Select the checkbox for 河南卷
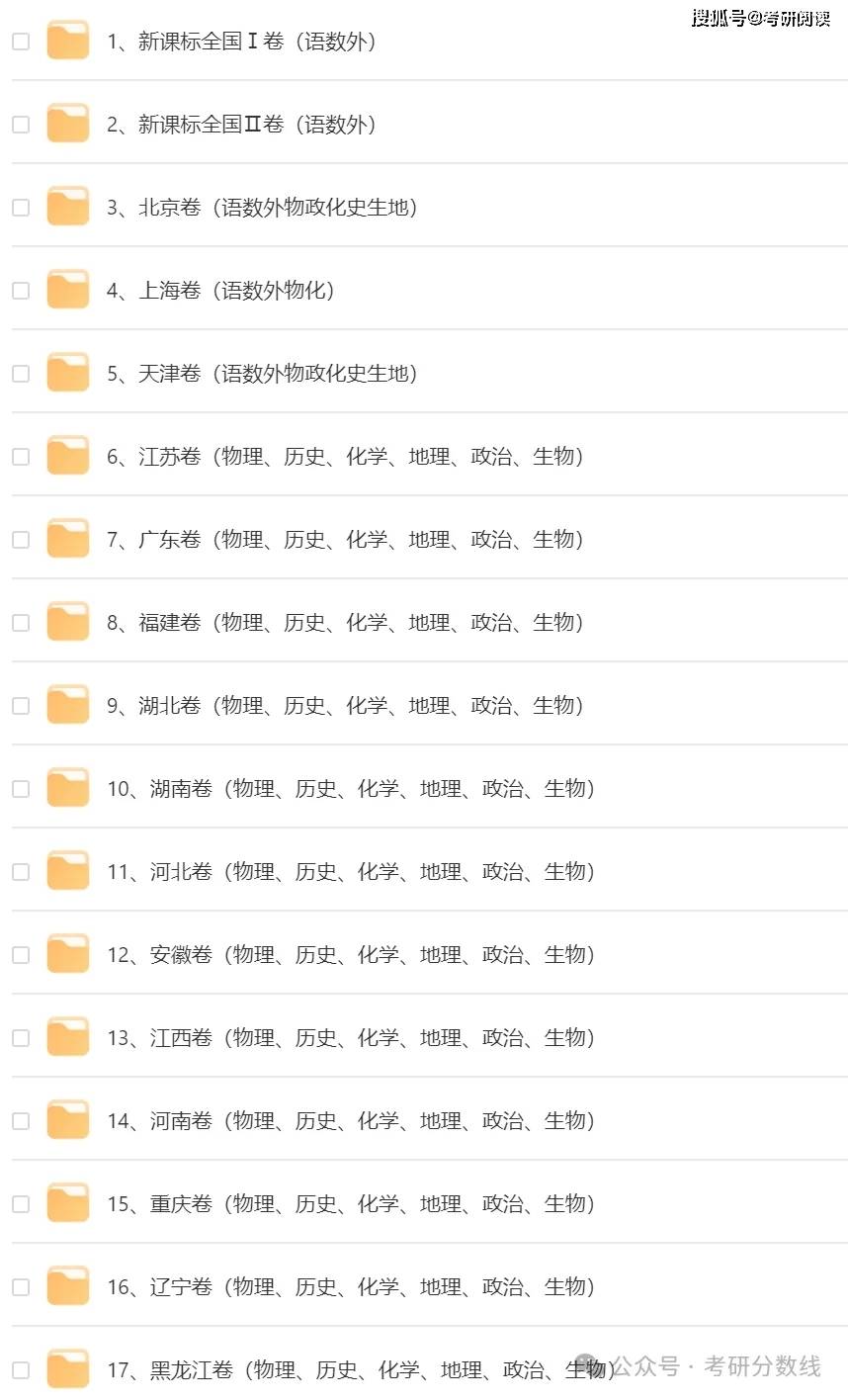The image size is (848, 1400). pyautogui.click(x=21, y=1121)
